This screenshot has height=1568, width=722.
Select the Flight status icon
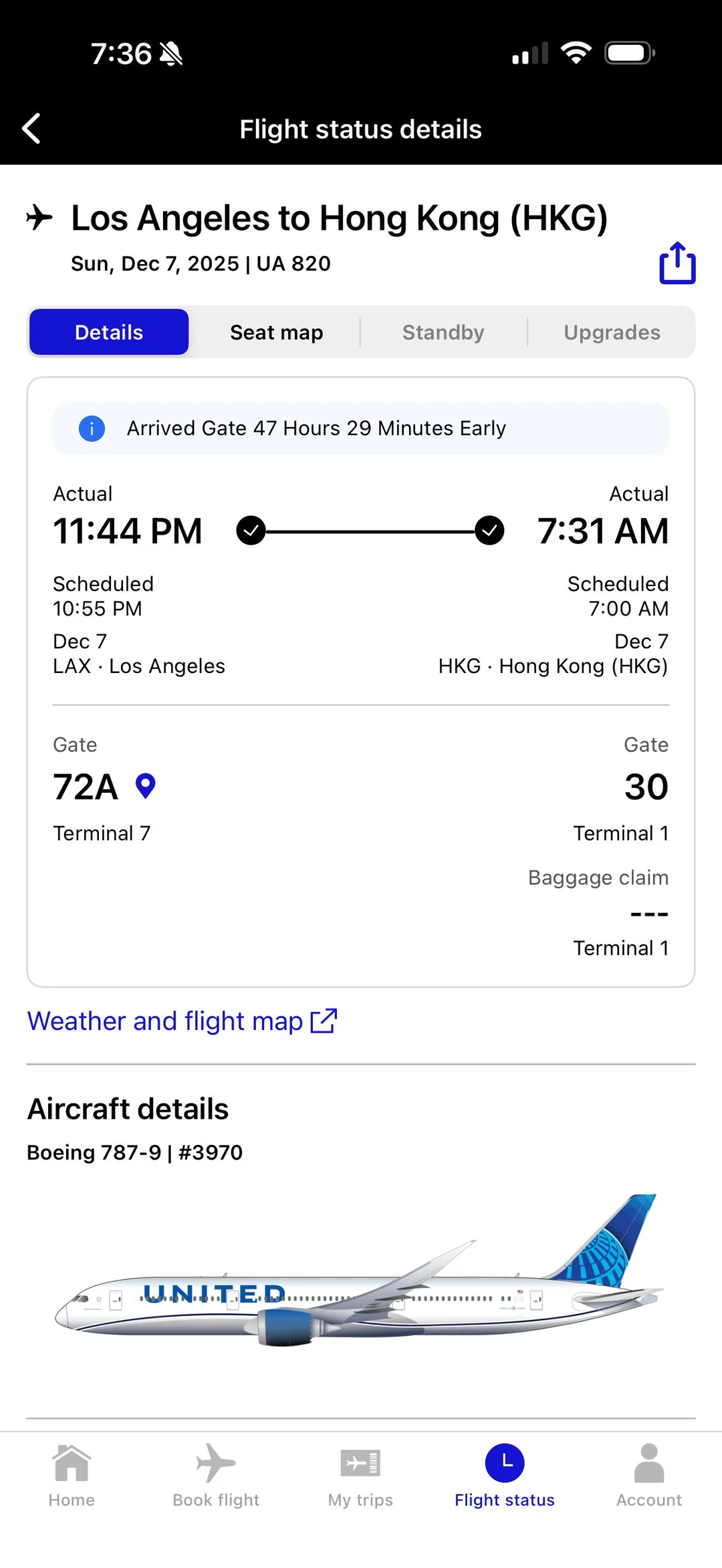(505, 1462)
